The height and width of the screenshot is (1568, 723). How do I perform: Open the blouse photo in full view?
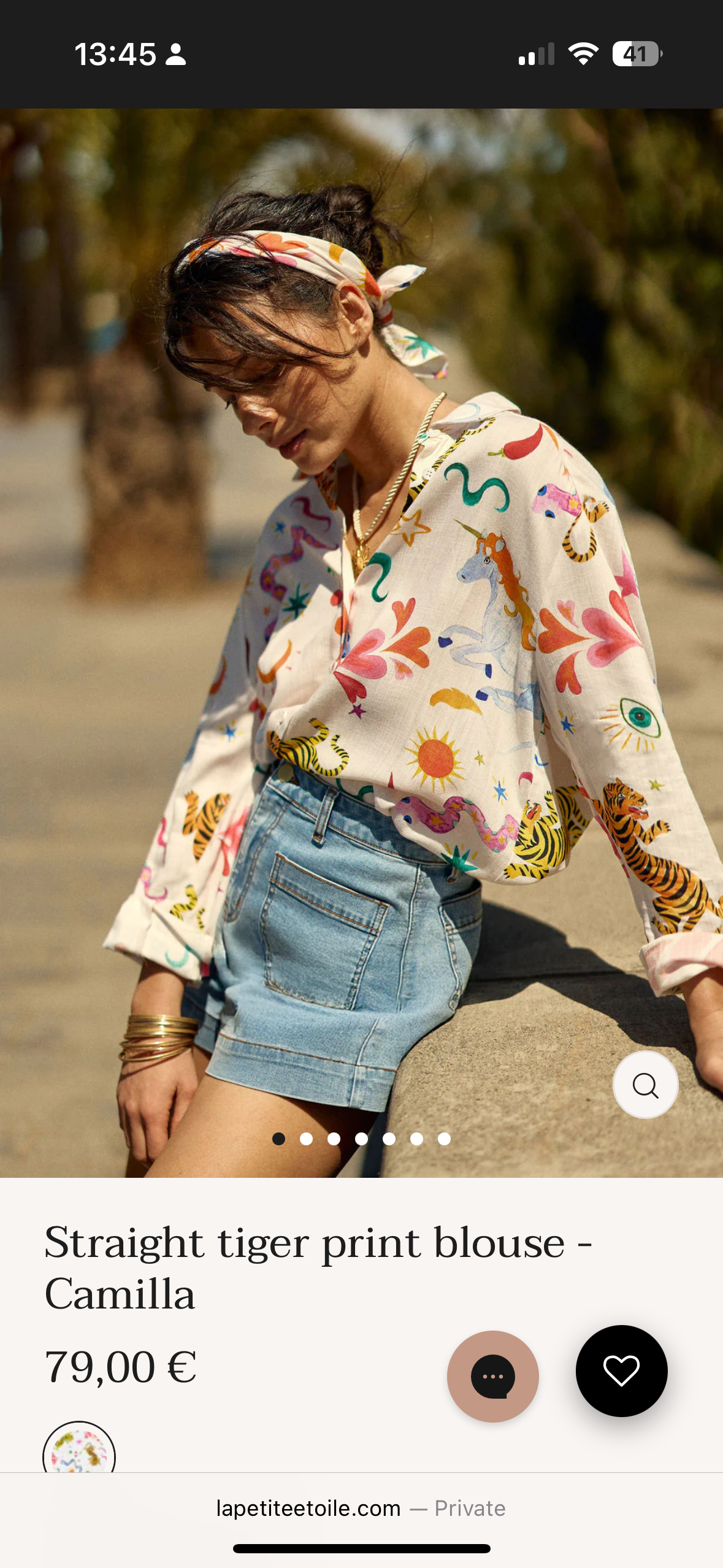coord(362,613)
